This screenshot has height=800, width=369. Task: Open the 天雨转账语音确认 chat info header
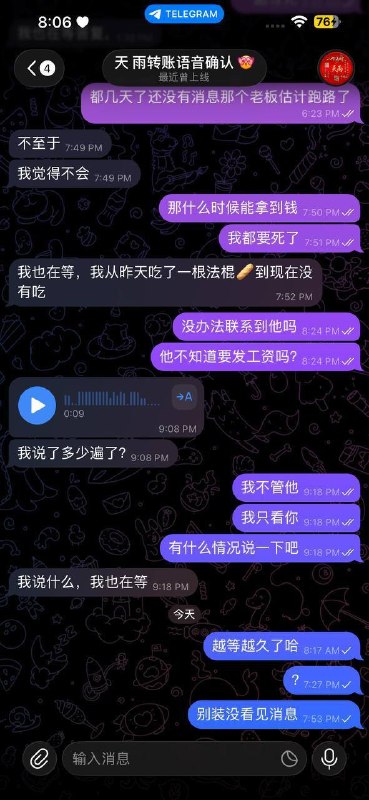point(184,68)
